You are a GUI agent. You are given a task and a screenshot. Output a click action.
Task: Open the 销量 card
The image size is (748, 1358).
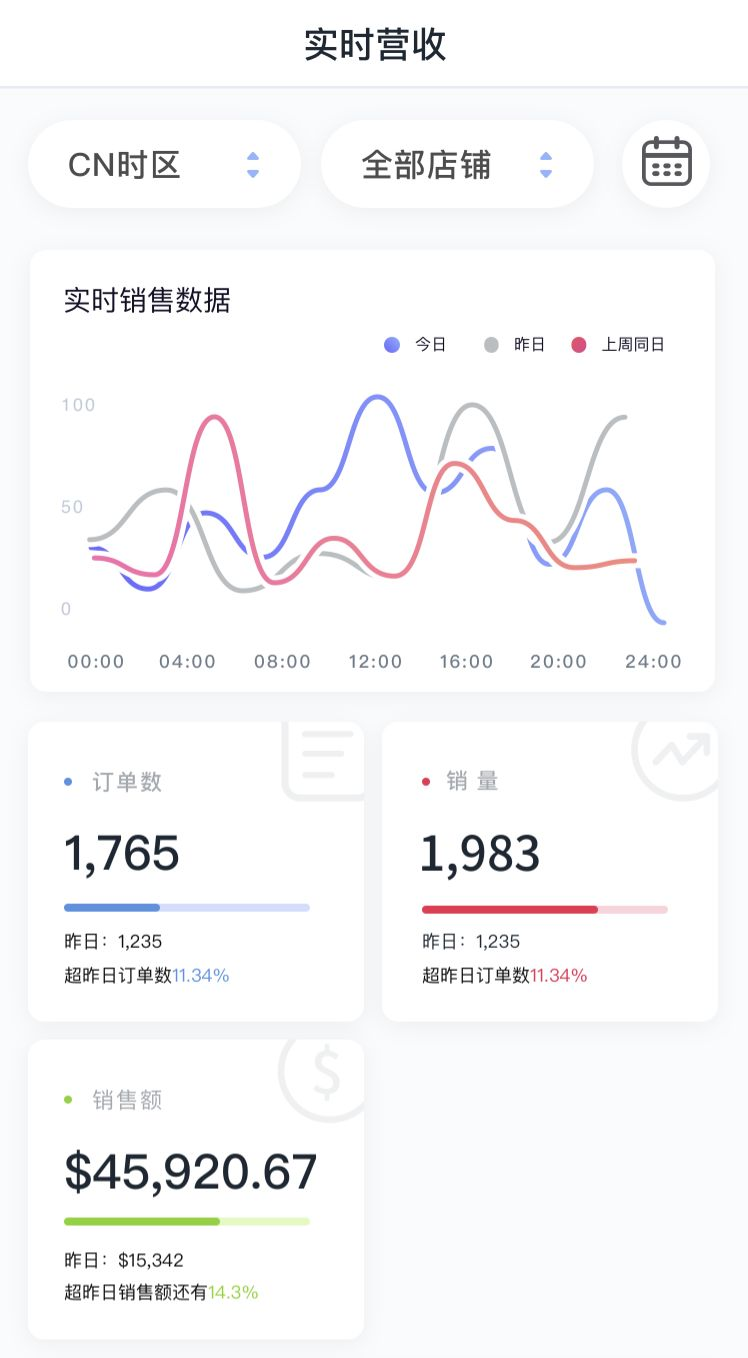[550, 871]
